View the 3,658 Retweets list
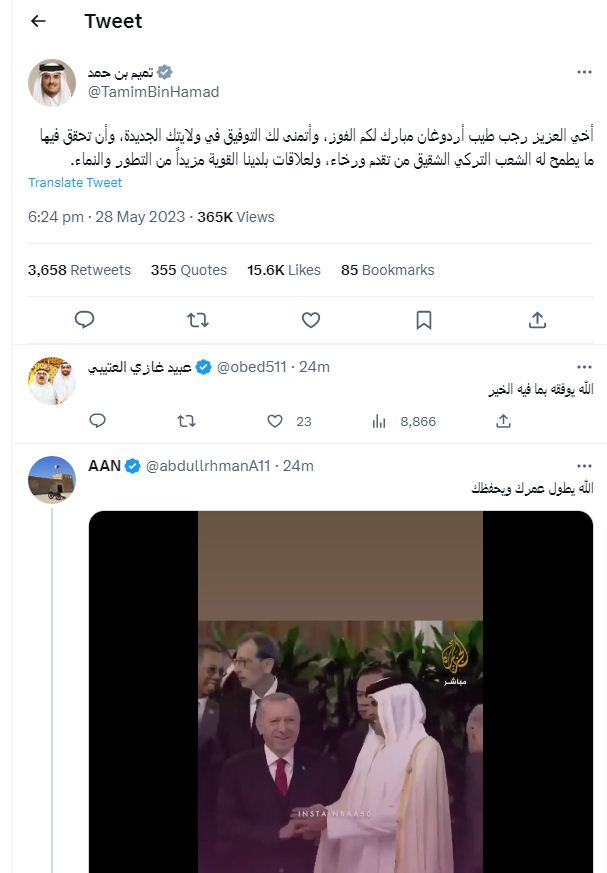Image resolution: width=607 pixels, height=873 pixels. [79, 270]
